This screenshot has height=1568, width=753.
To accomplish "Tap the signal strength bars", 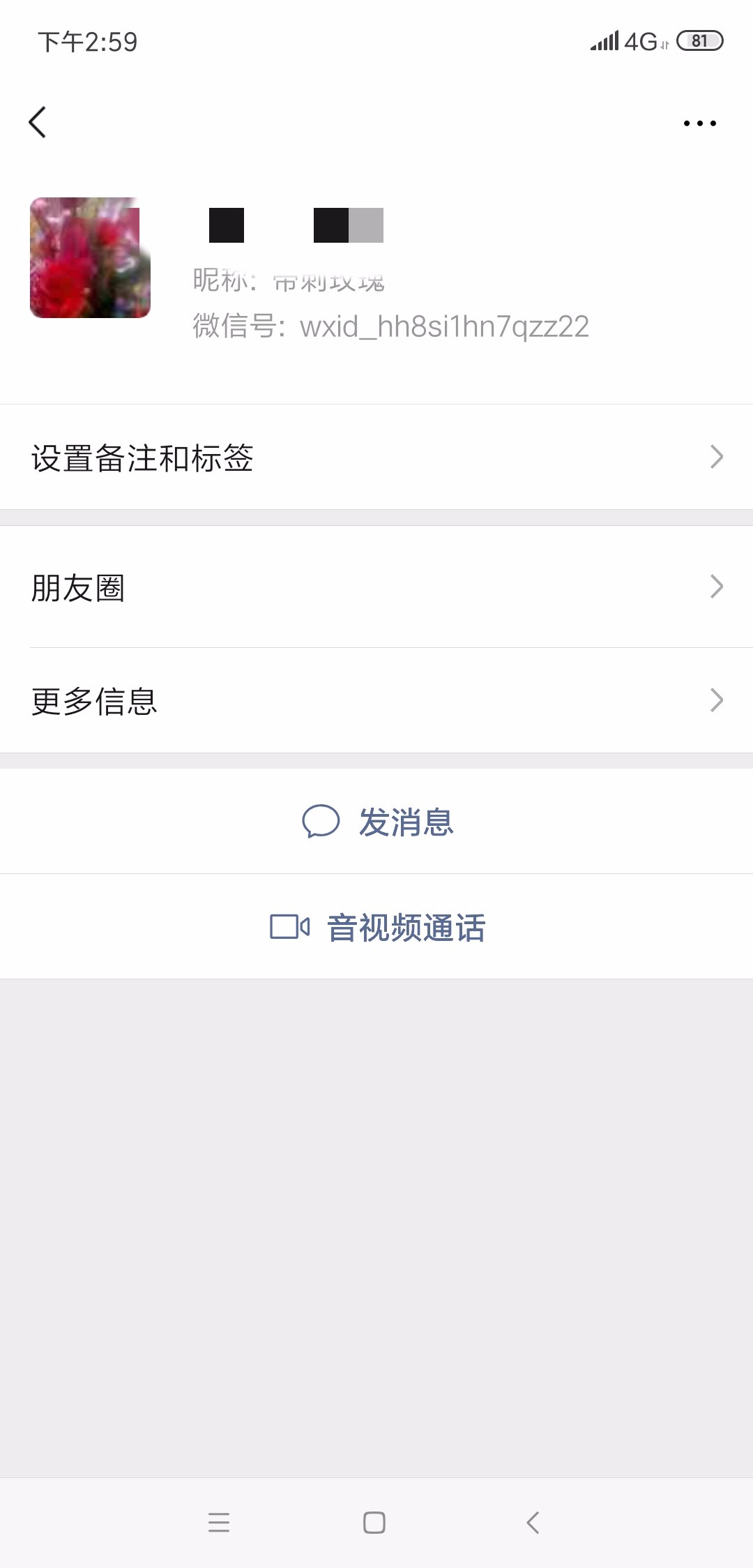I will [602, 42].
